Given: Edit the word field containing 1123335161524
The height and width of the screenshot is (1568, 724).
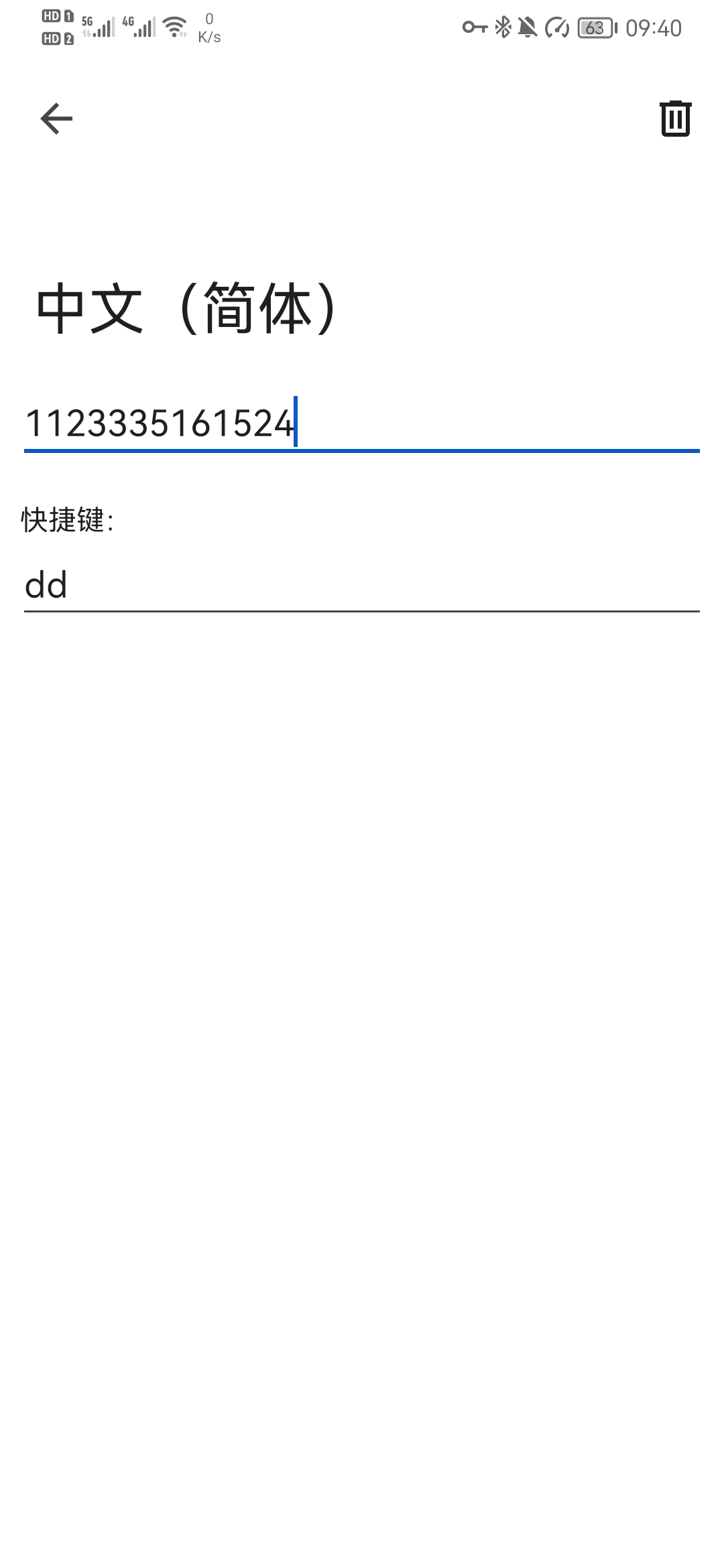Looking at the screenshot, I should click(361, 423).
